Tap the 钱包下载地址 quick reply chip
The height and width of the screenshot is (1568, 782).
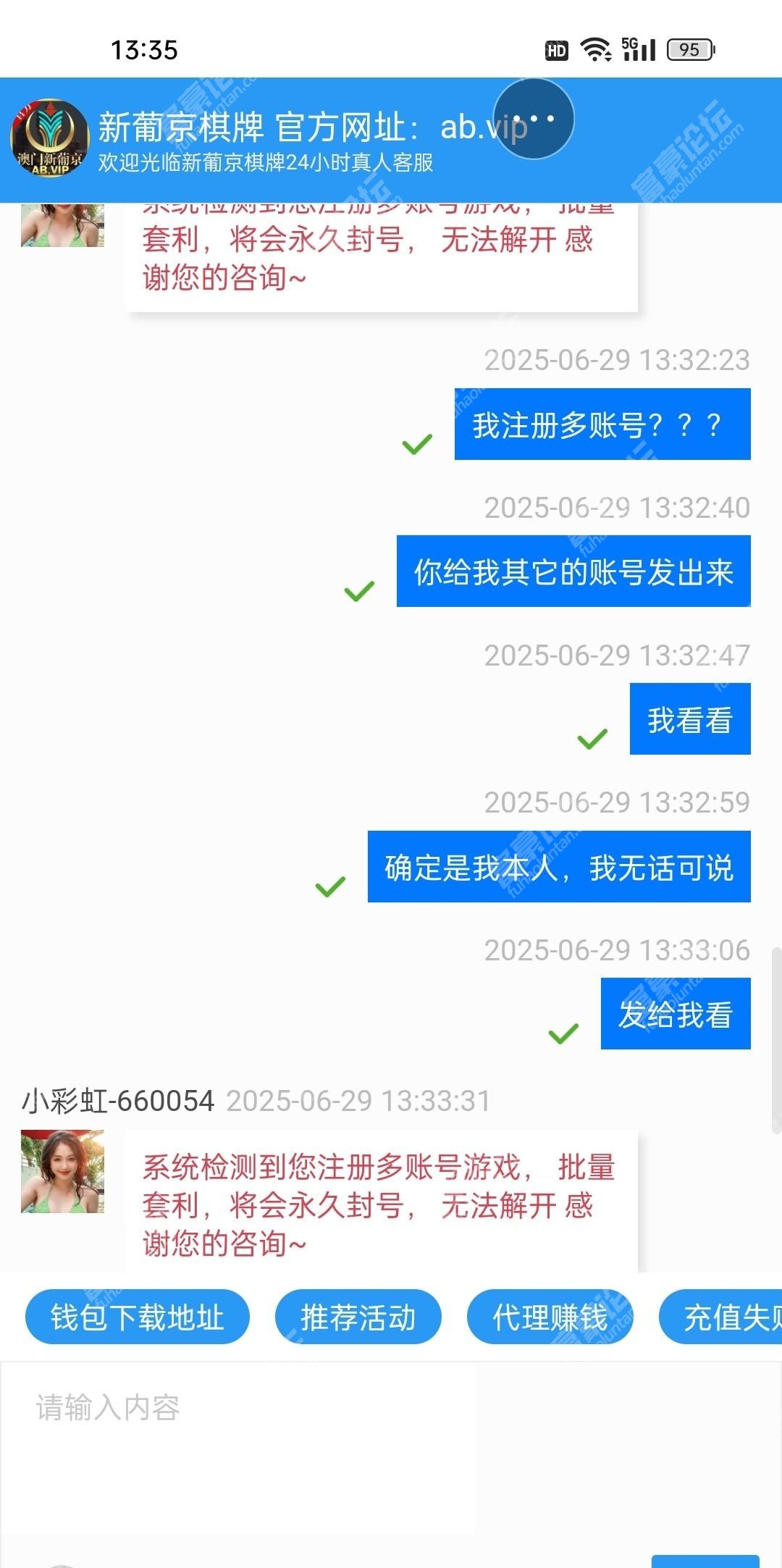[x=138, y=1317]
